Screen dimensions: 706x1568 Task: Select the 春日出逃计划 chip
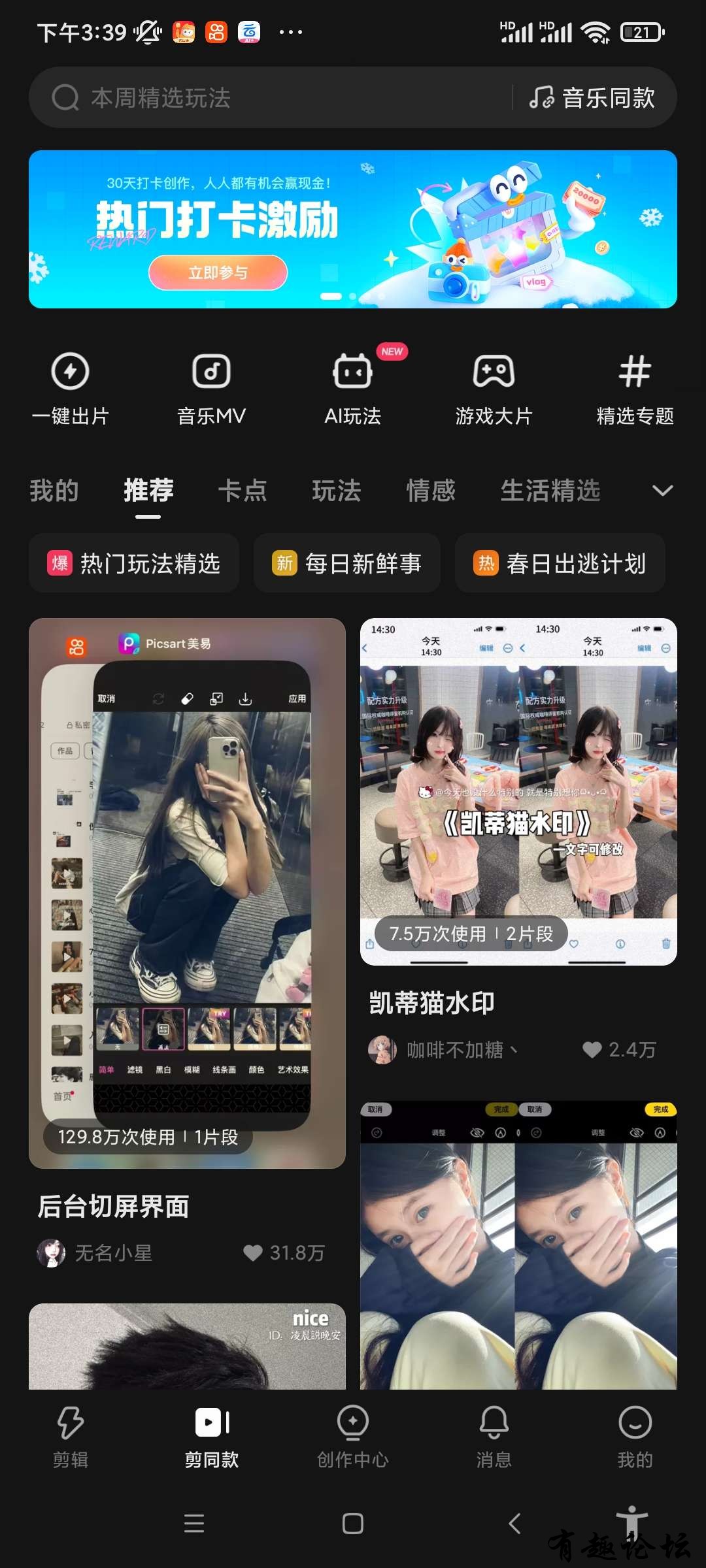click(x=560, y=563)
